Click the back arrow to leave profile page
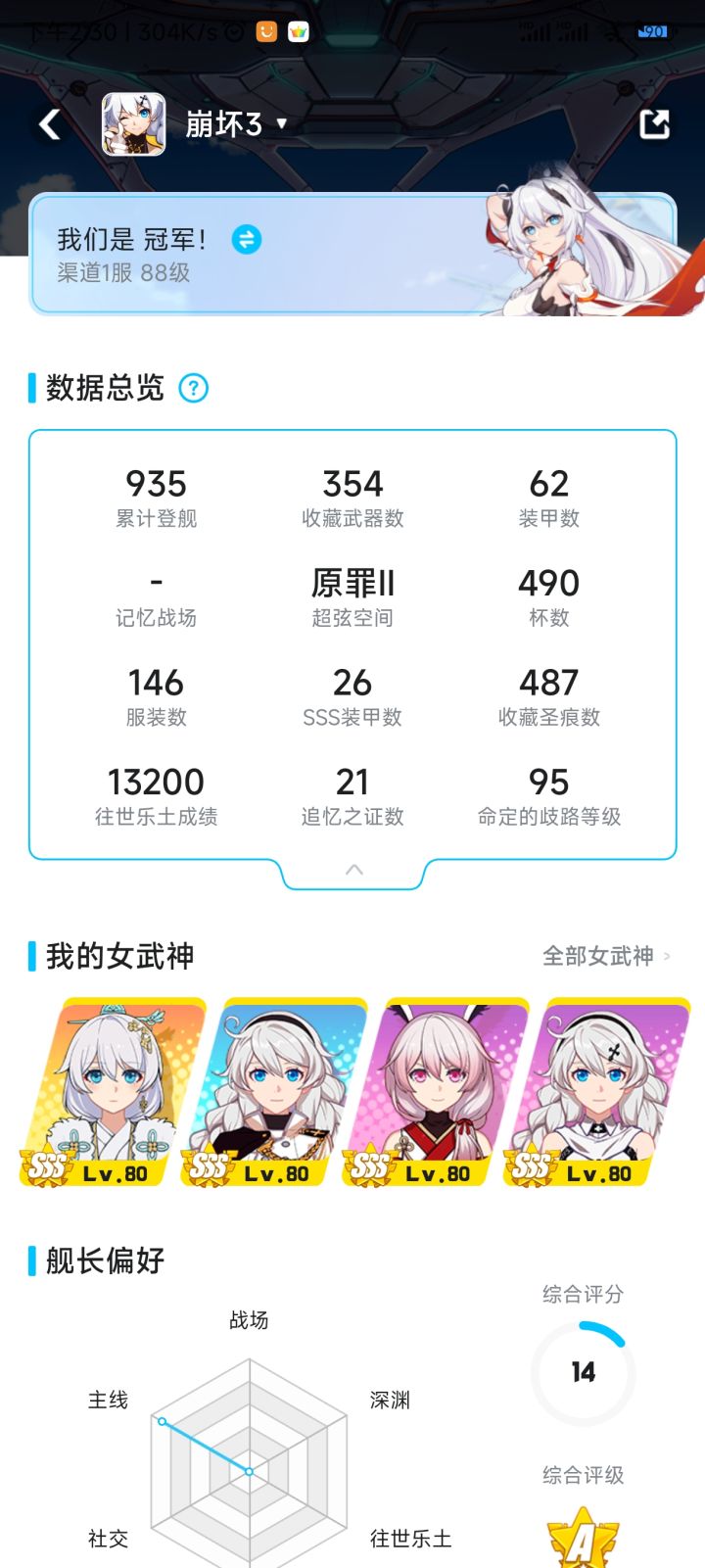The width and height of the screenshot is (705, 1568). (x=48, y=125)
